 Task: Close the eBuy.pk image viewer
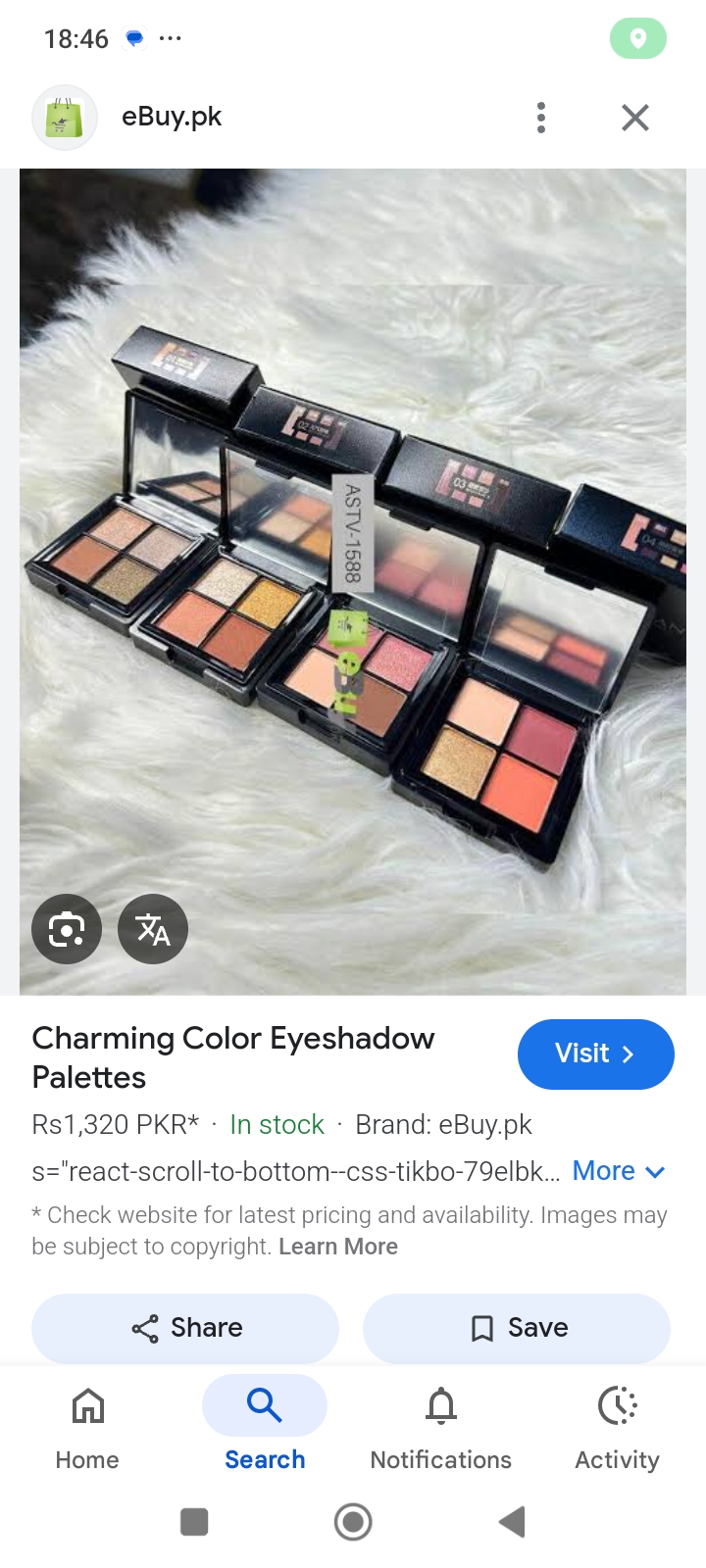pyautogui.click(x=635, y=118)
